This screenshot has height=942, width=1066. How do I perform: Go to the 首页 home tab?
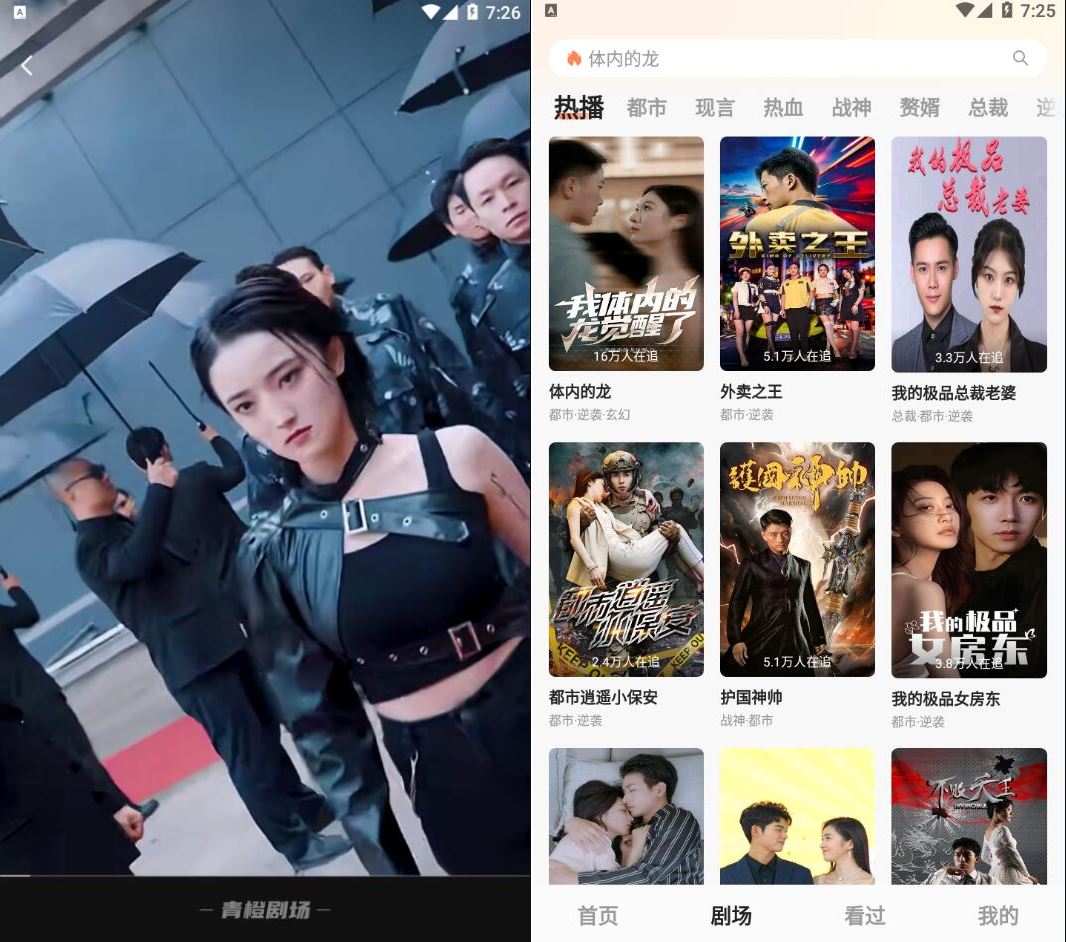click(598, 915)
